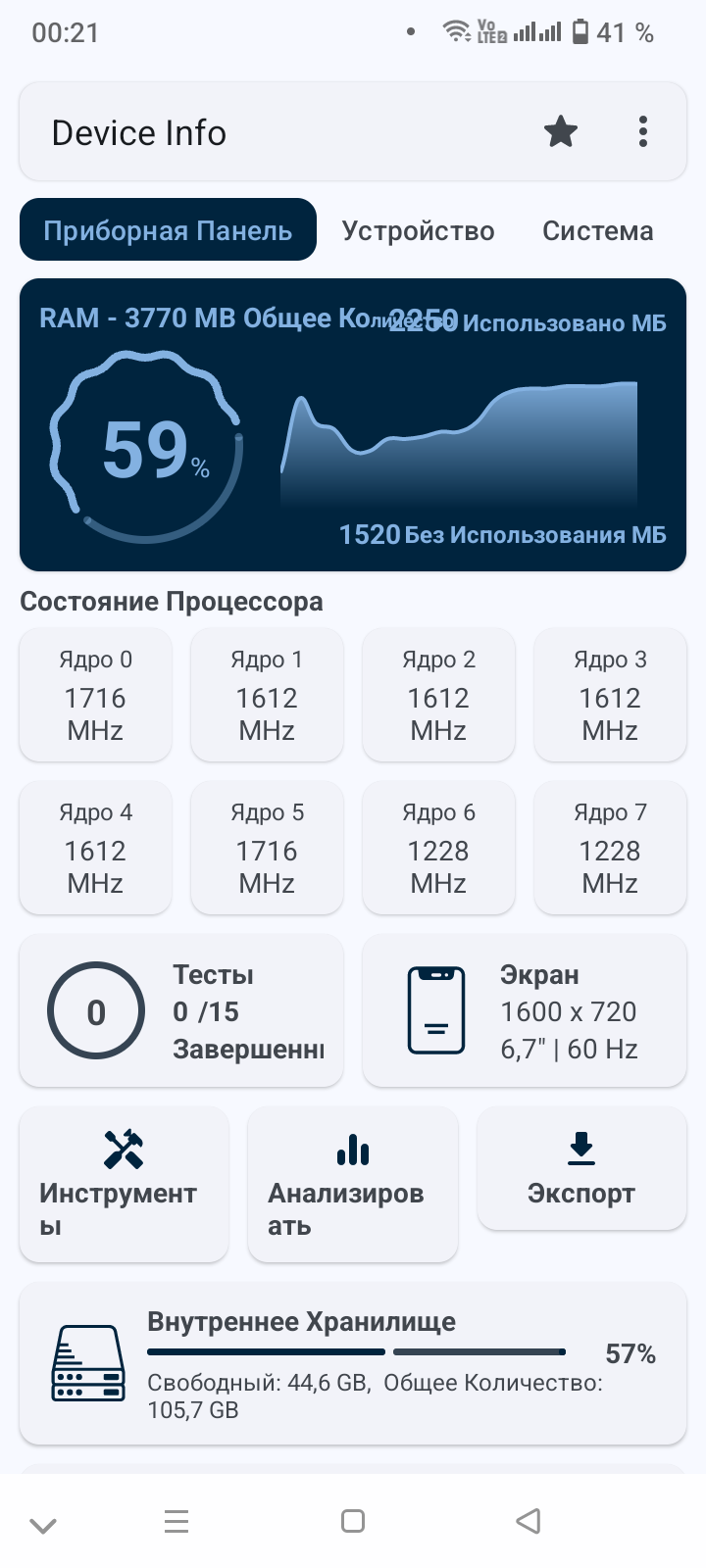Tap the star favorite icon

click(561, 131)
